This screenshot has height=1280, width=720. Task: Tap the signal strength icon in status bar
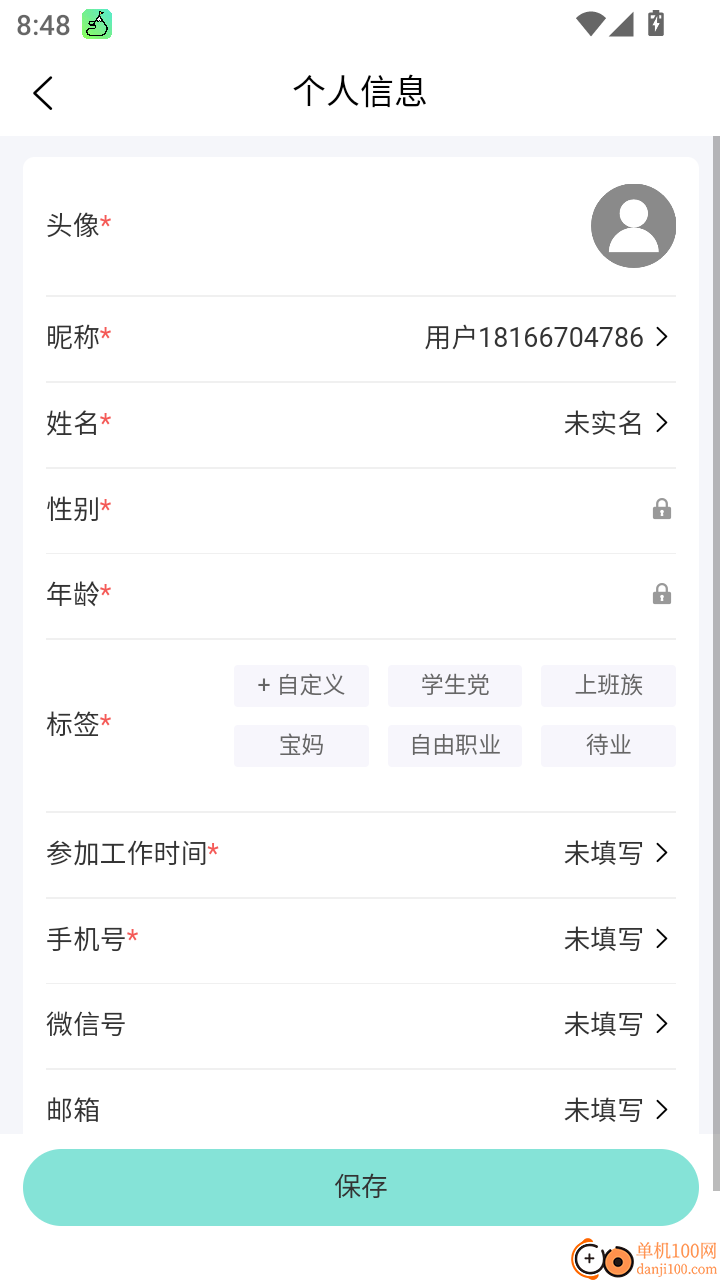(x=620, y=24)
